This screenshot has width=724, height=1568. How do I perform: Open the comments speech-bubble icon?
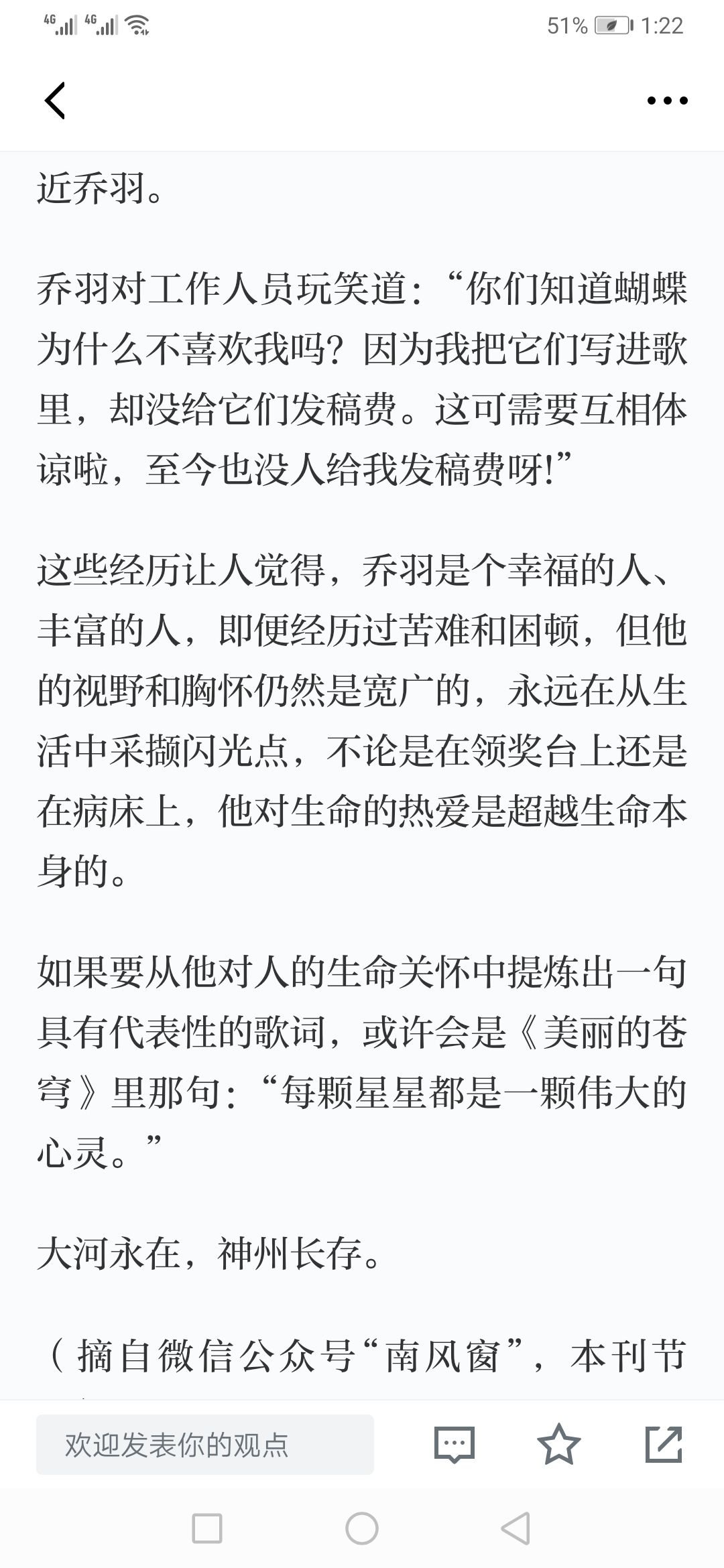(x=455, y=1444)
